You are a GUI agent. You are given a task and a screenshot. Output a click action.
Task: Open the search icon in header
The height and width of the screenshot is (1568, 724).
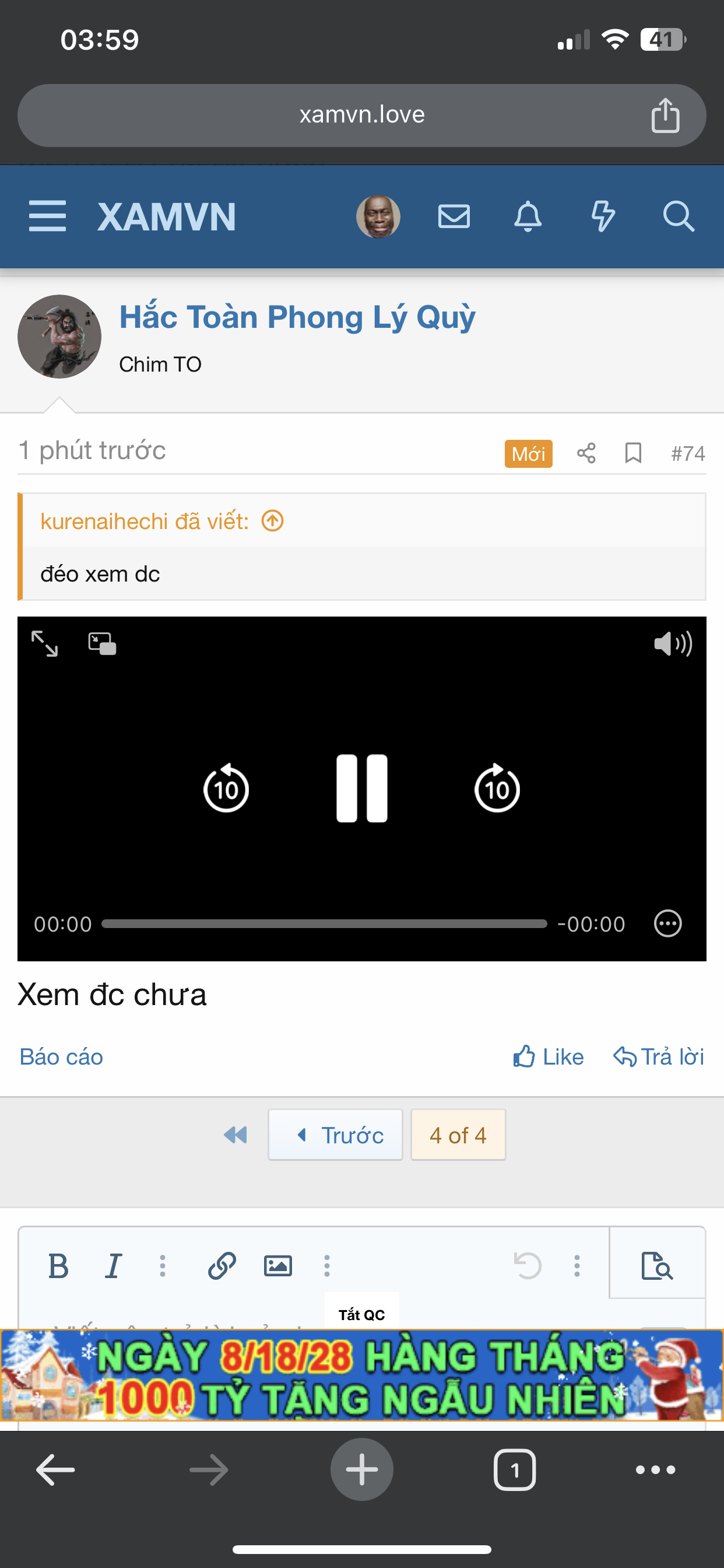(x=678, y=216)
